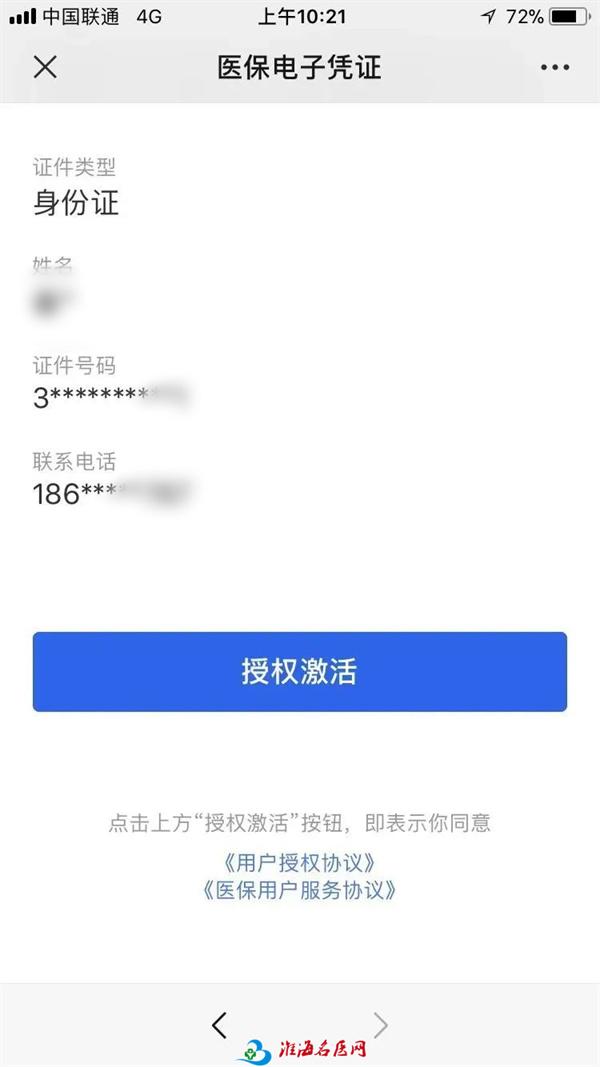Tap the 授权激活 button
Viewport: 600px width, 1067px height.
tap(299, 672)
